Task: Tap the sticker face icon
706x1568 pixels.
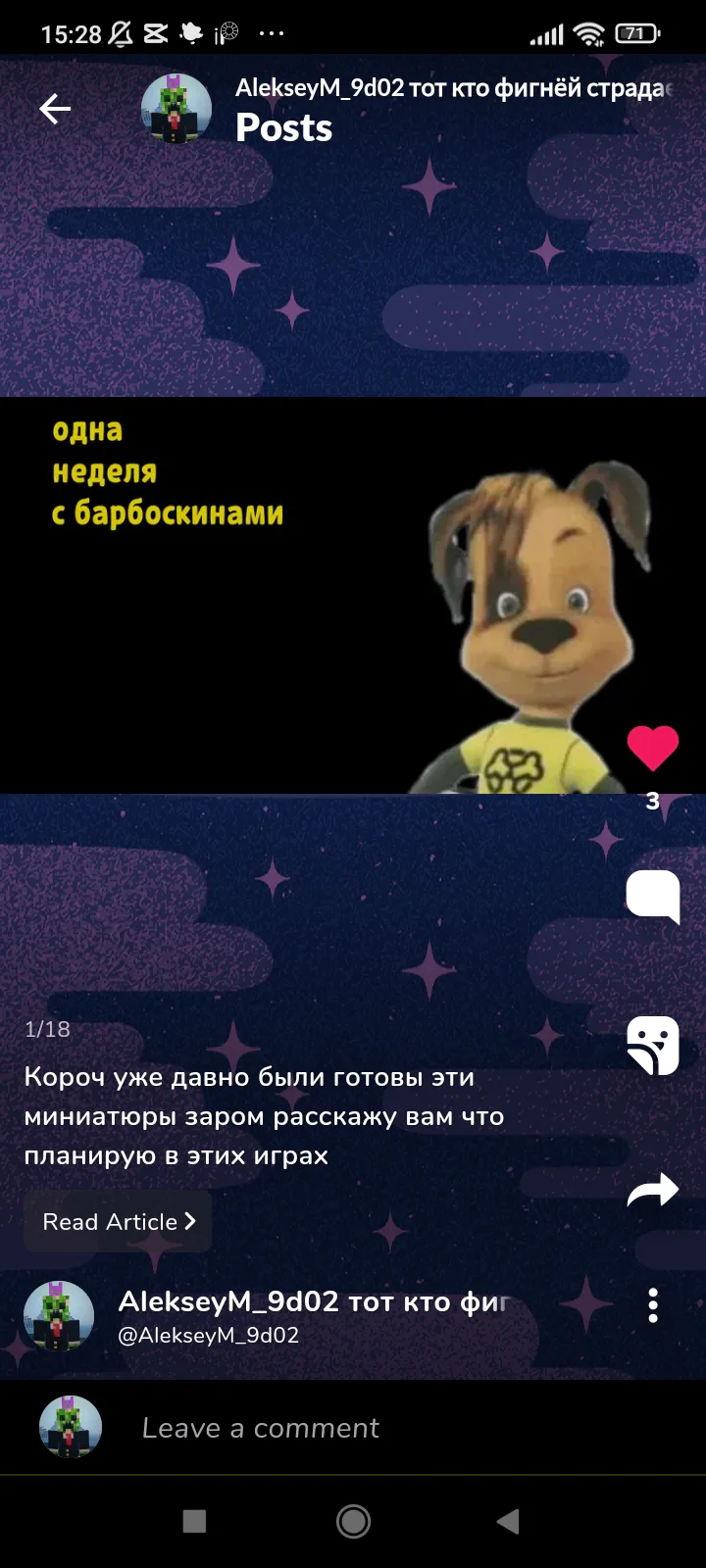Action: [x=653, y=1045]
